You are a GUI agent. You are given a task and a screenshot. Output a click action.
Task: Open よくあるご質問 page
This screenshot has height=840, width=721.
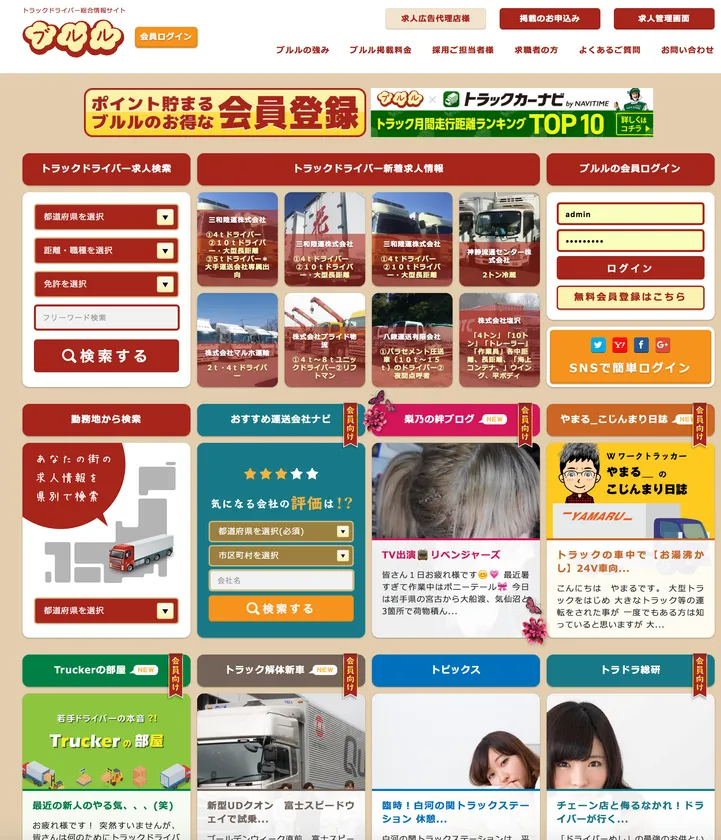pyautogui.click(x=609, y=50)
